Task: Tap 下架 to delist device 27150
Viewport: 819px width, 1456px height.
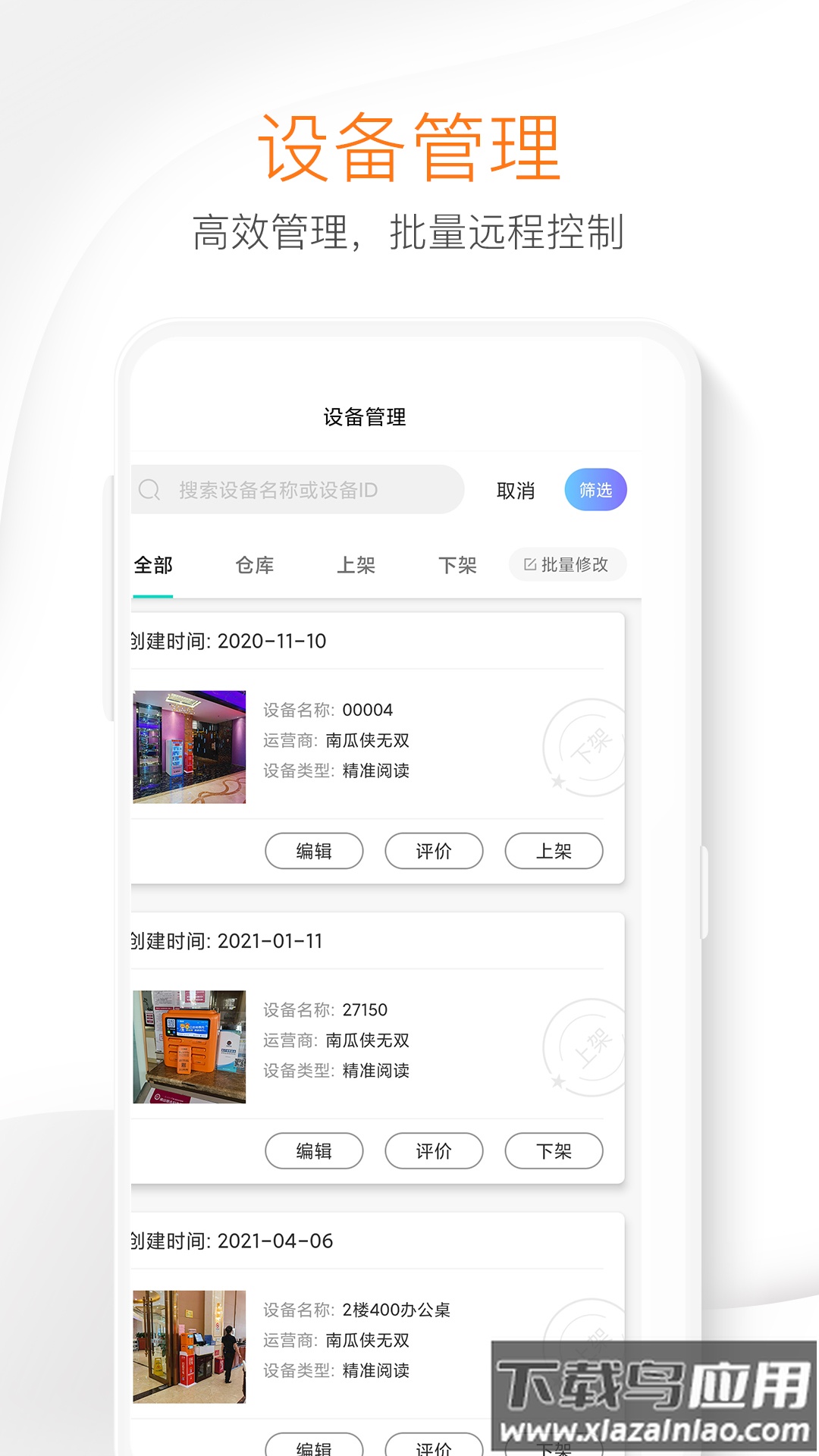Action: [554, 1151]
